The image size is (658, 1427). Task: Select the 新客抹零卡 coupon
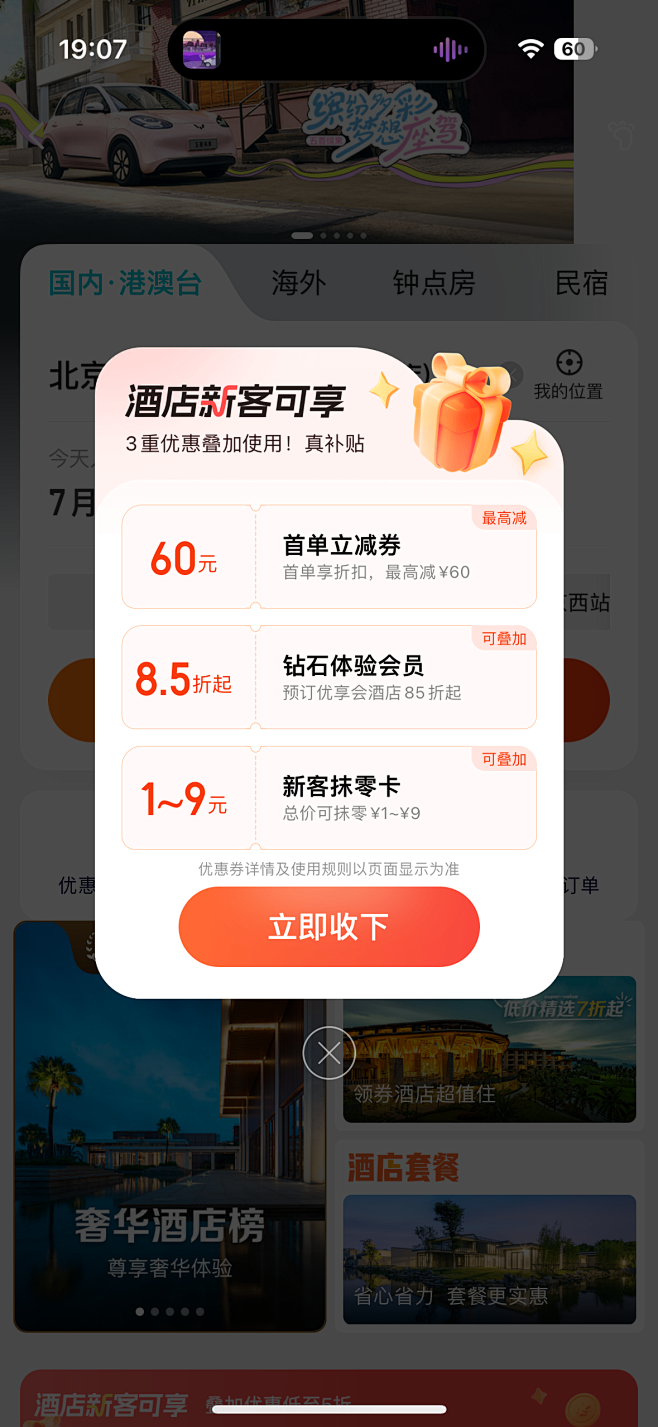point(329,798)
